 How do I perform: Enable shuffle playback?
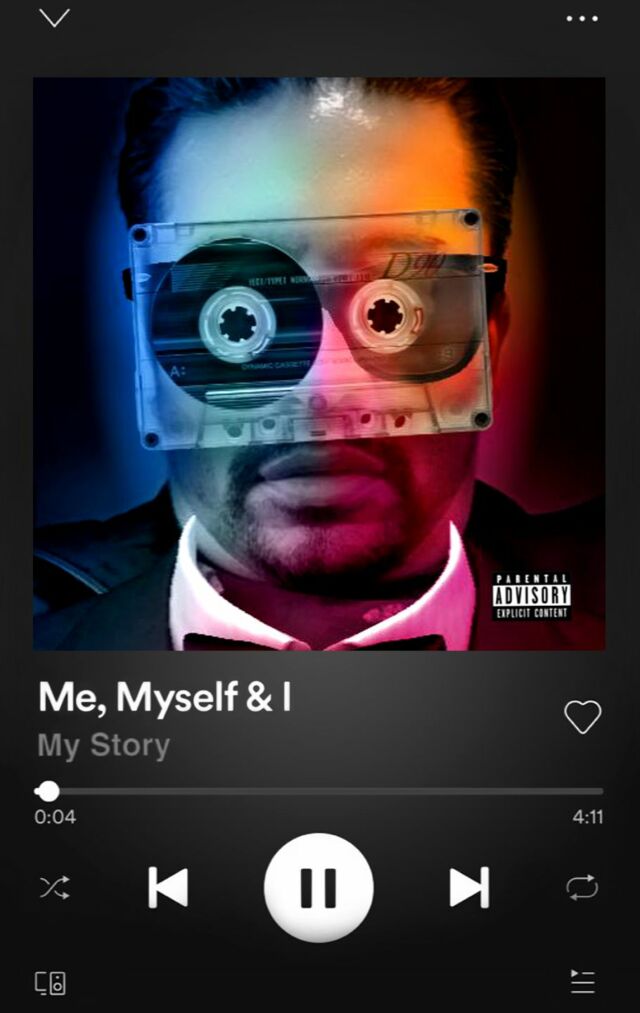(54, 887)
